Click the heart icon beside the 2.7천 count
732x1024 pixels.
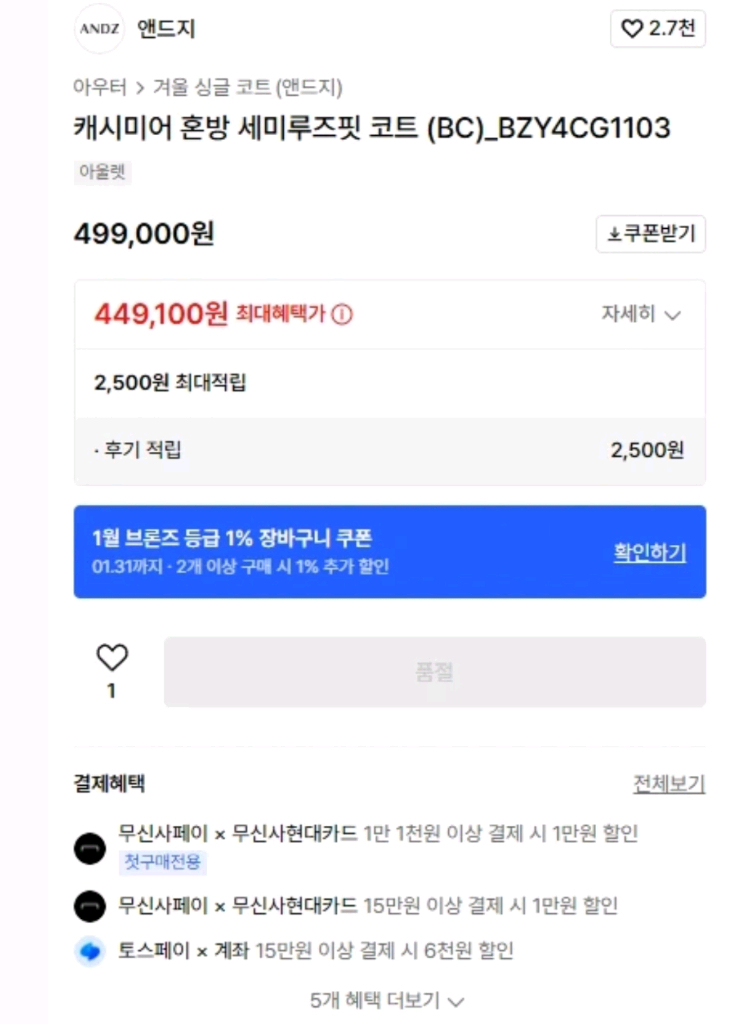630,29
